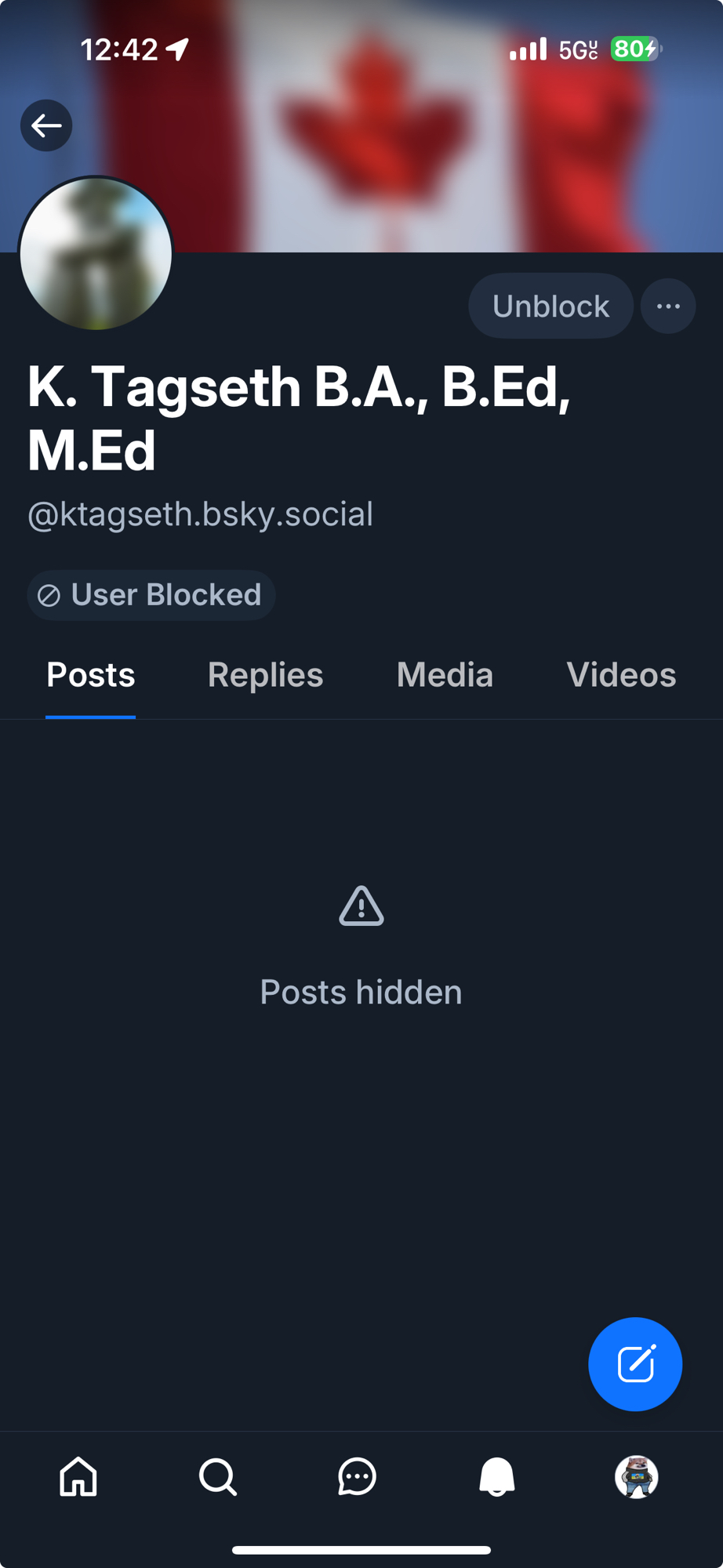Switch to the Media tab
The image size is (723, 1568).
tap(445, 675)
